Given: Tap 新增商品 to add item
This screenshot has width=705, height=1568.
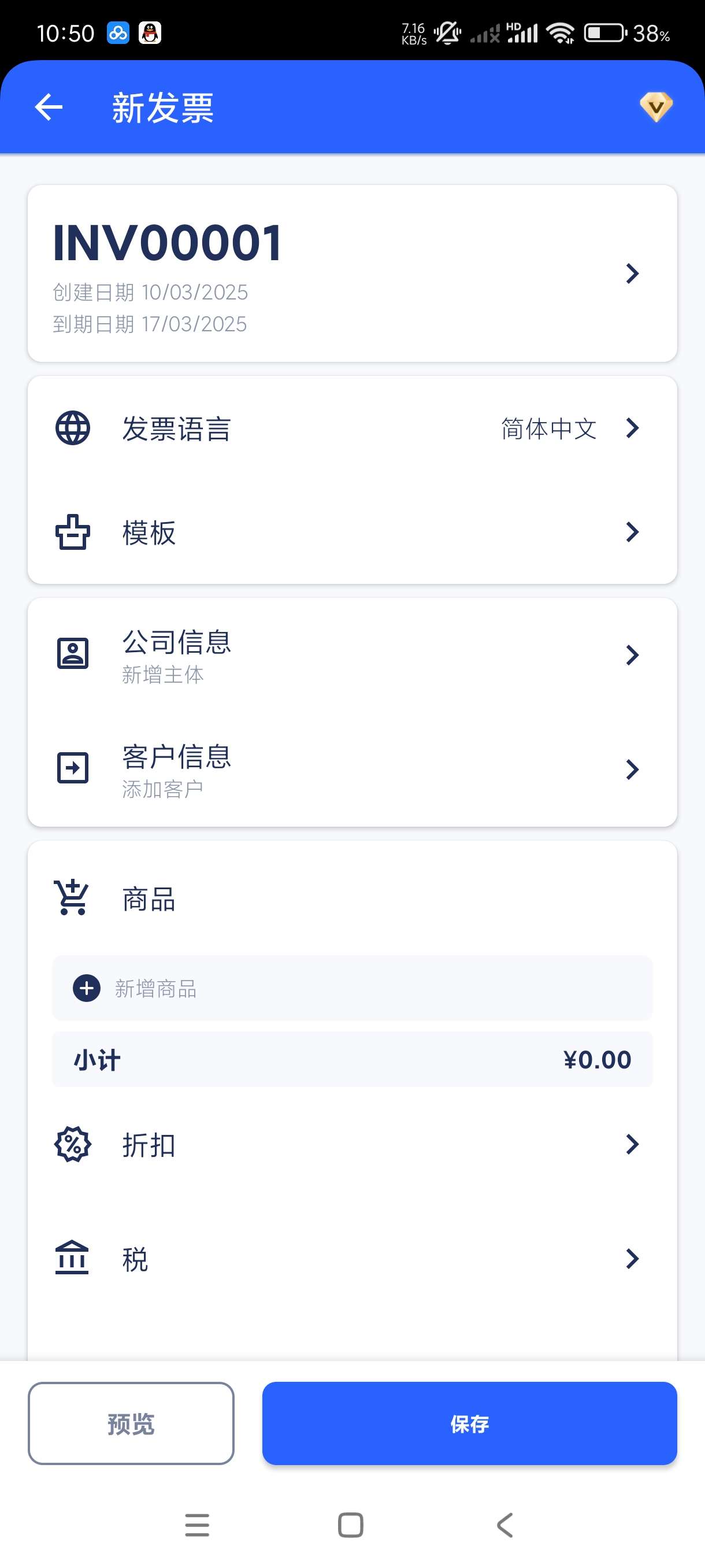Looking at the screenshot, I should tap(351, 988).
